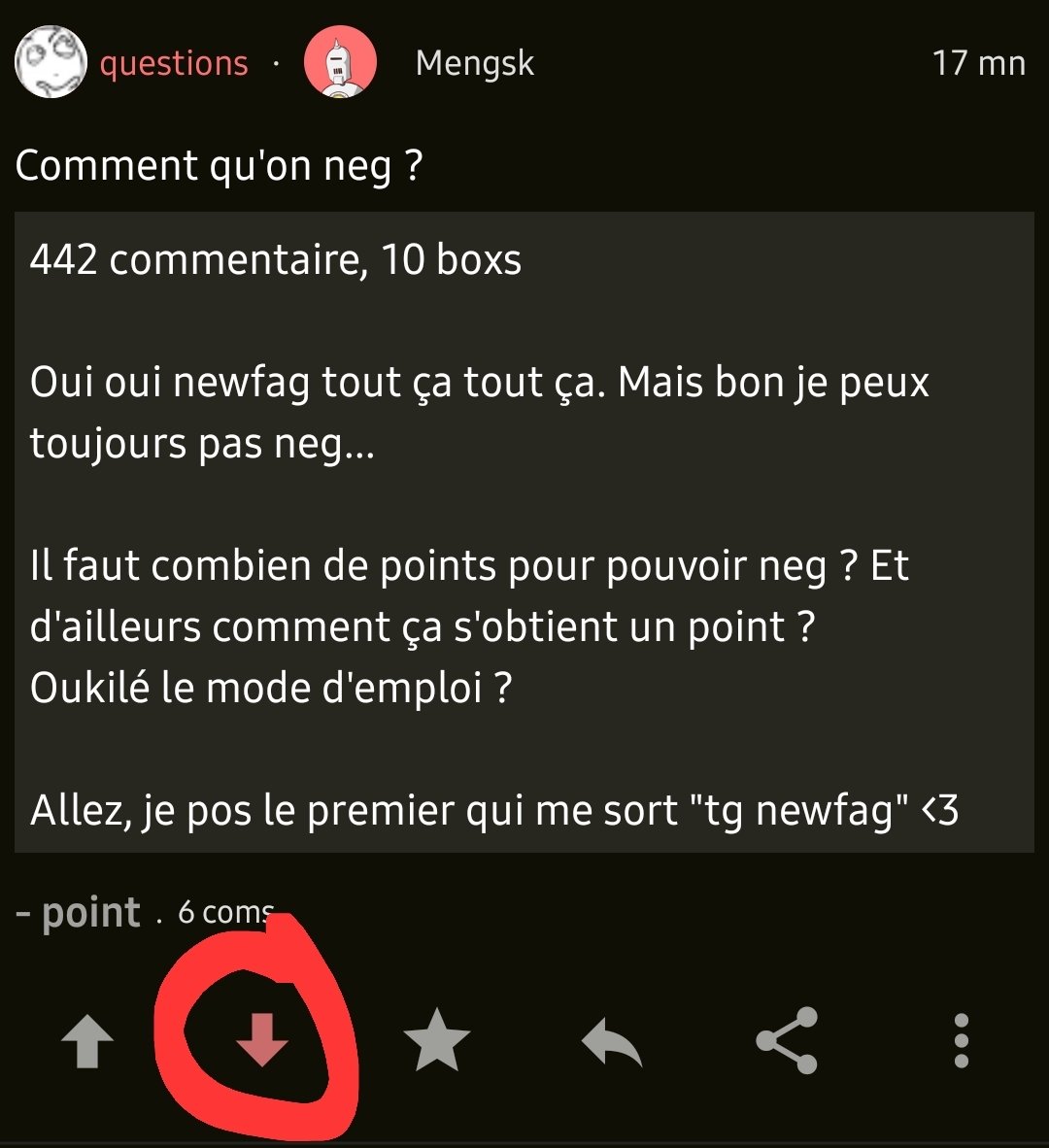Screen dimensions: 1049x1148
Task: View Mengsk's profile
Action: 474,64
